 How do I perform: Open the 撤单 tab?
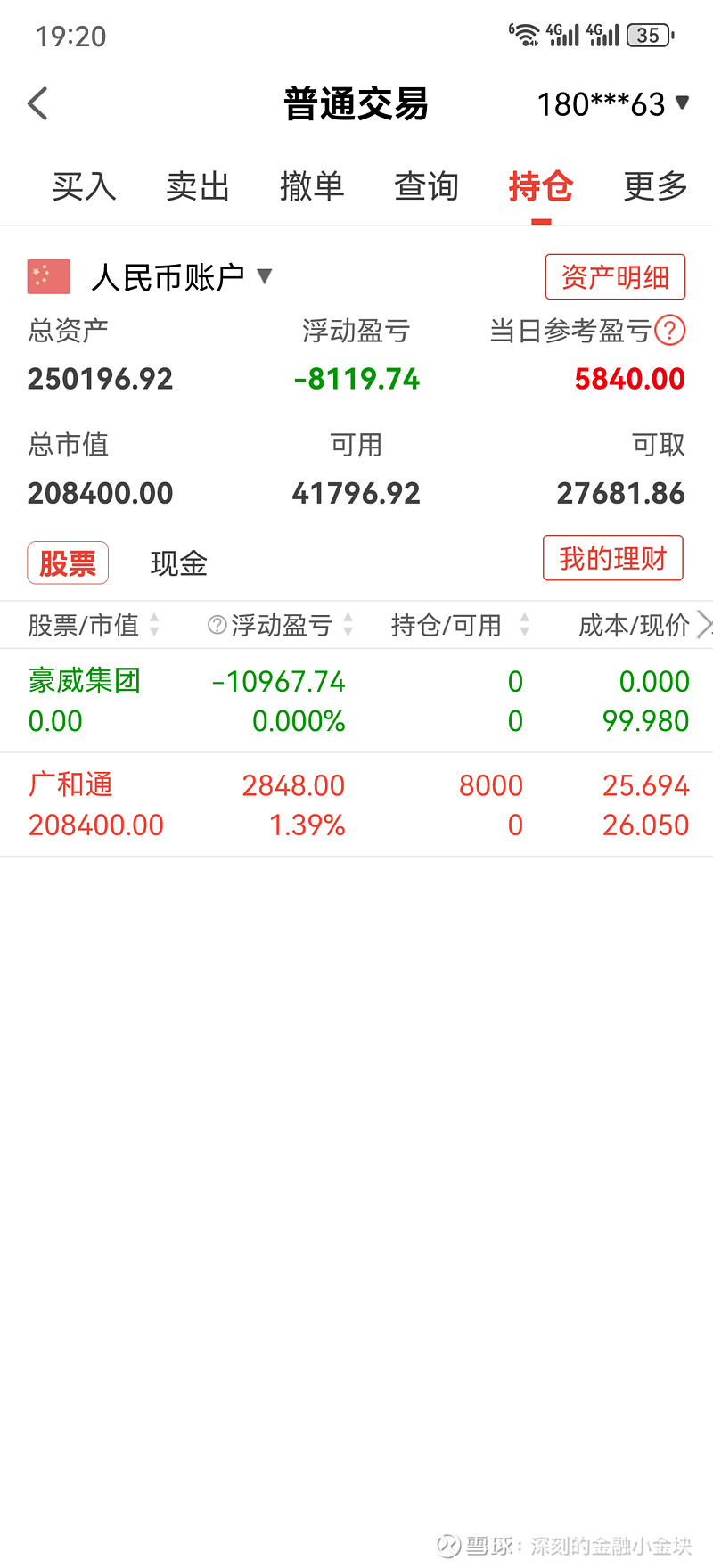pos(312,186)
